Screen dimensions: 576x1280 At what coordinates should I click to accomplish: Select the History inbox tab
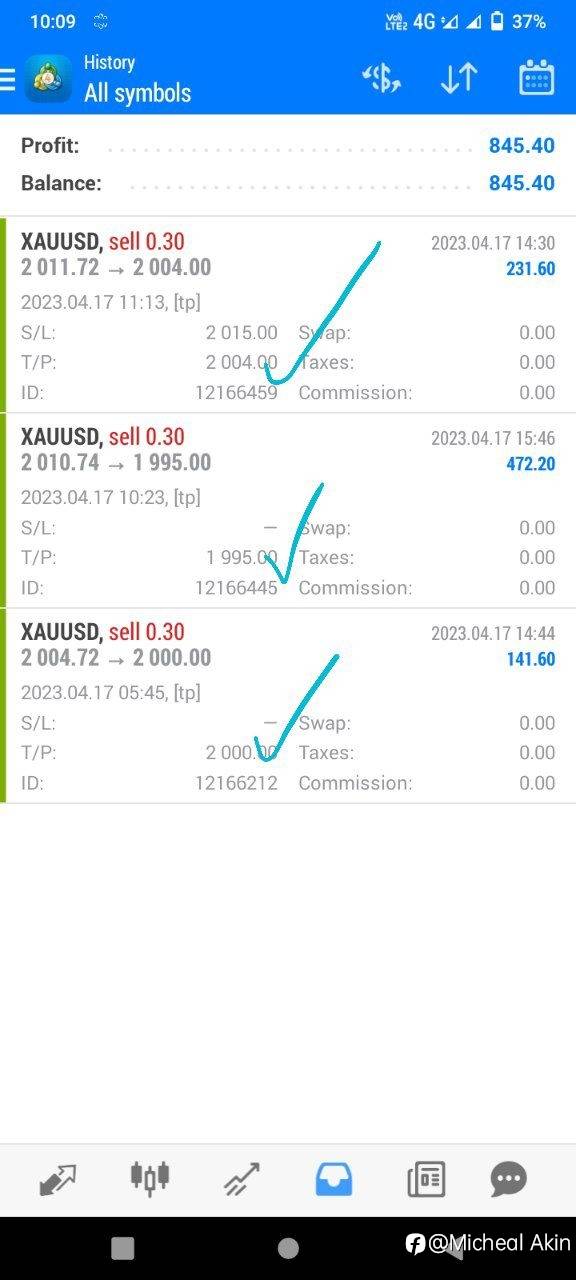[x=334, y=1180]
